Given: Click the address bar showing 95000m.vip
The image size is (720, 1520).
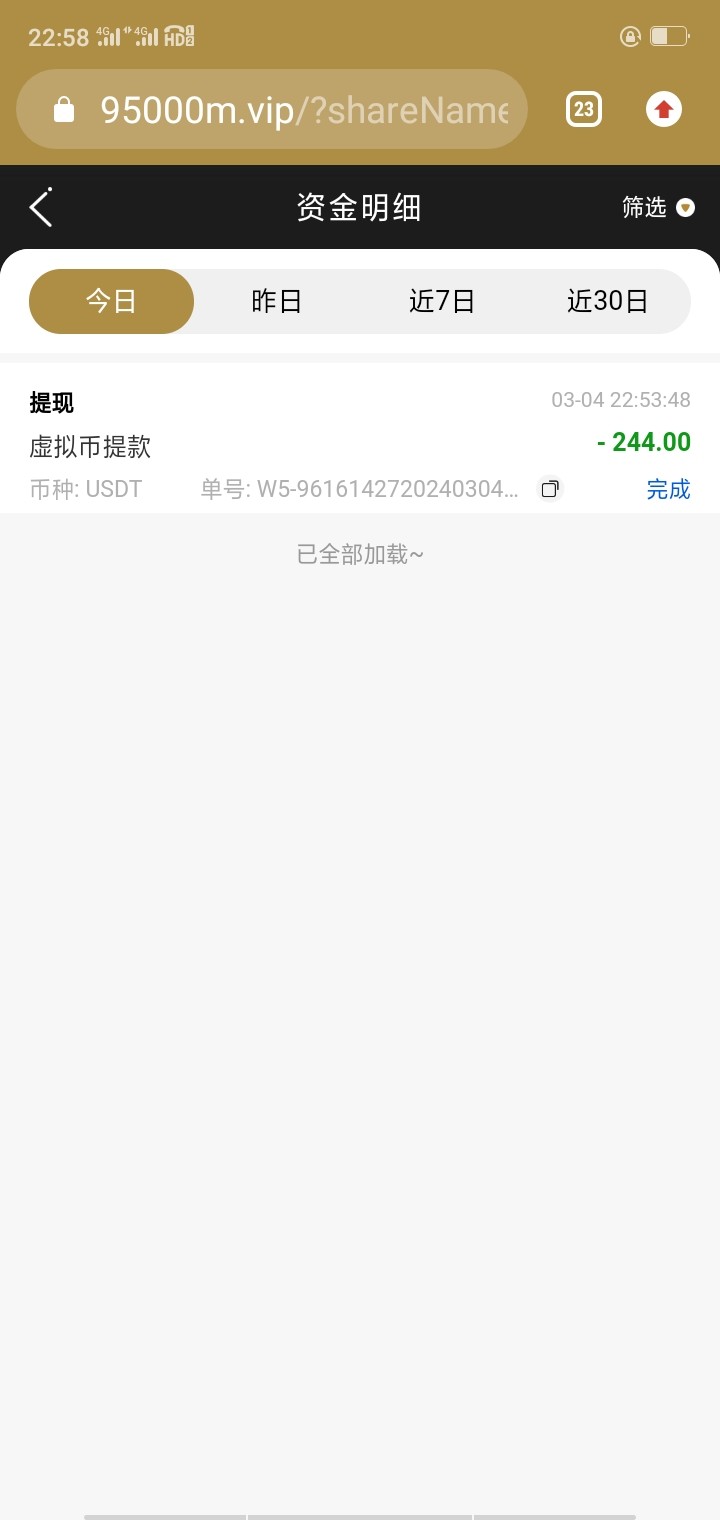Looking at the screenshot, I should (x=270, y=109).
